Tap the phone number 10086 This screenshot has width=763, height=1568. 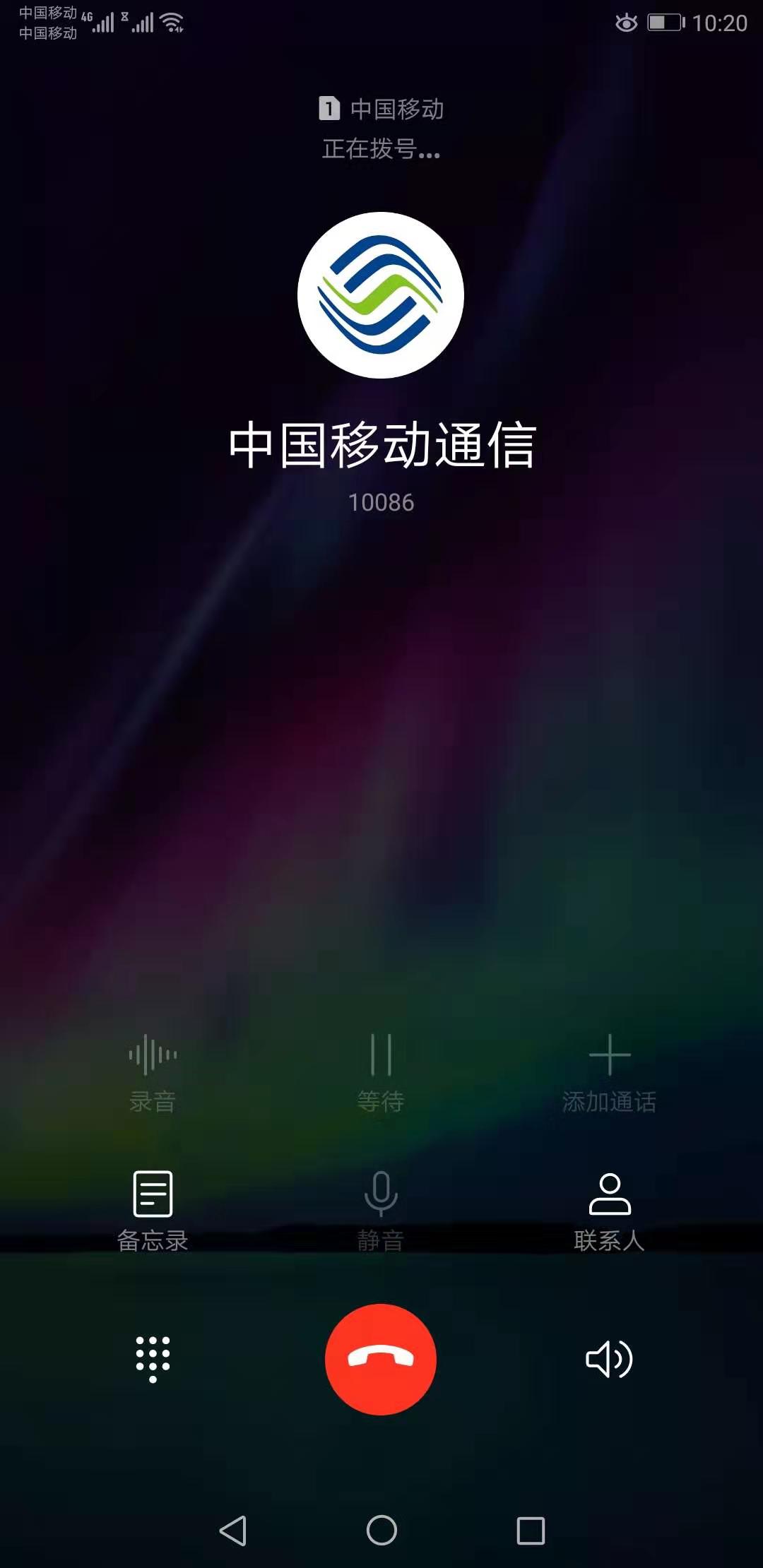coord(381,503)
